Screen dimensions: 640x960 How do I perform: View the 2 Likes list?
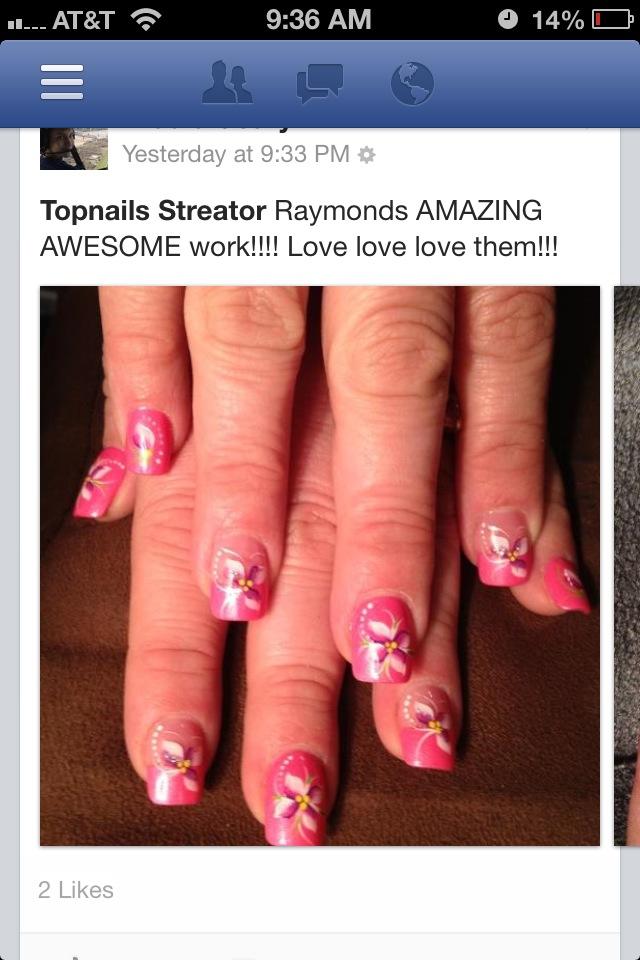76,889
